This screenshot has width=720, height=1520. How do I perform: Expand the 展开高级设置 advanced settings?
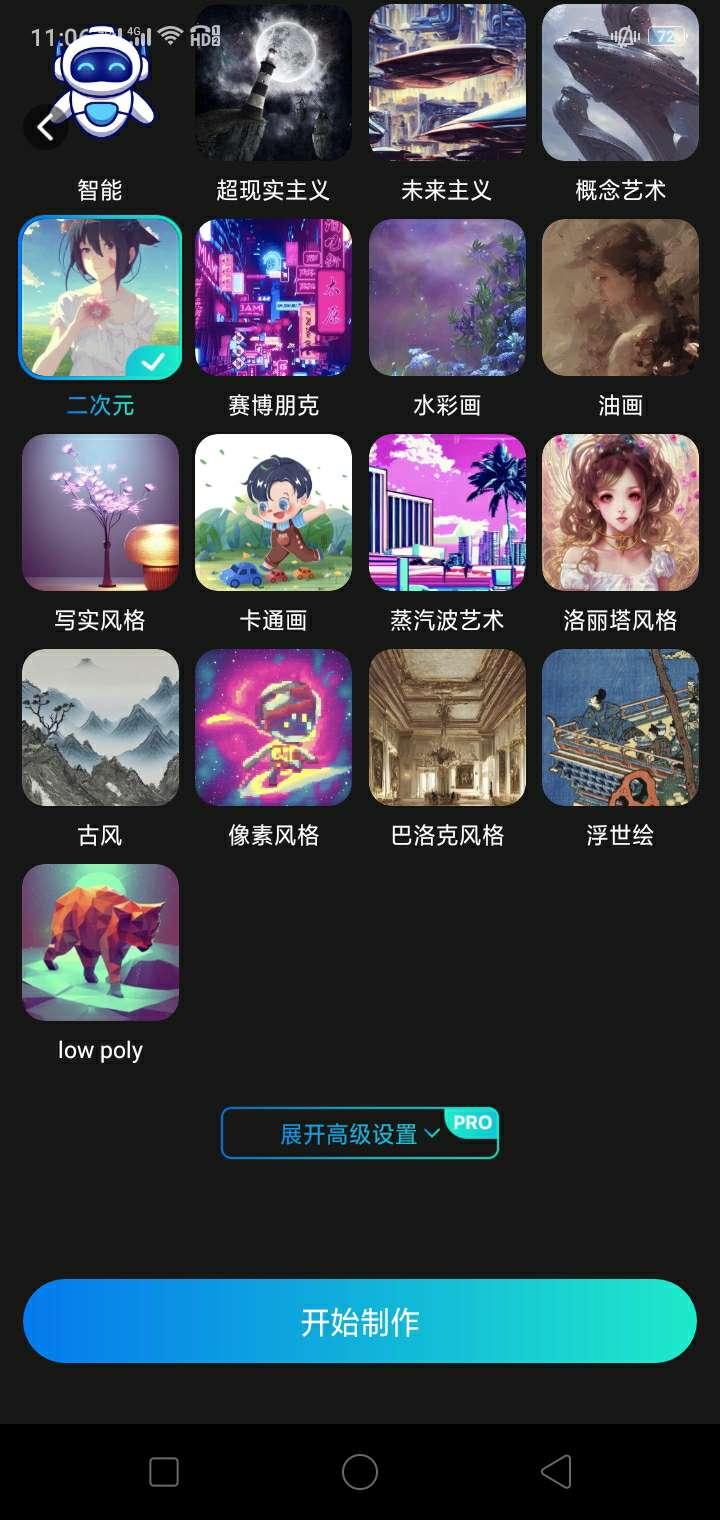click(345, 1133)
